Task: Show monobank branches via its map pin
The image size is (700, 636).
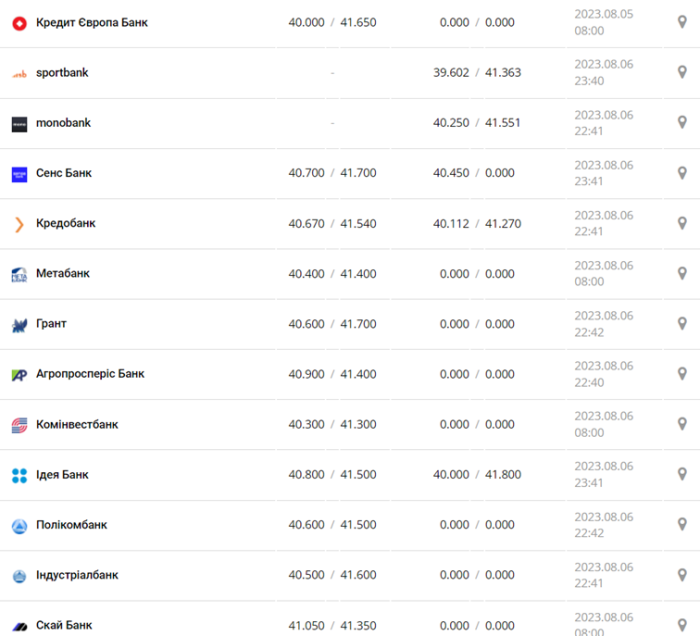Action: [x=682, y=123]
